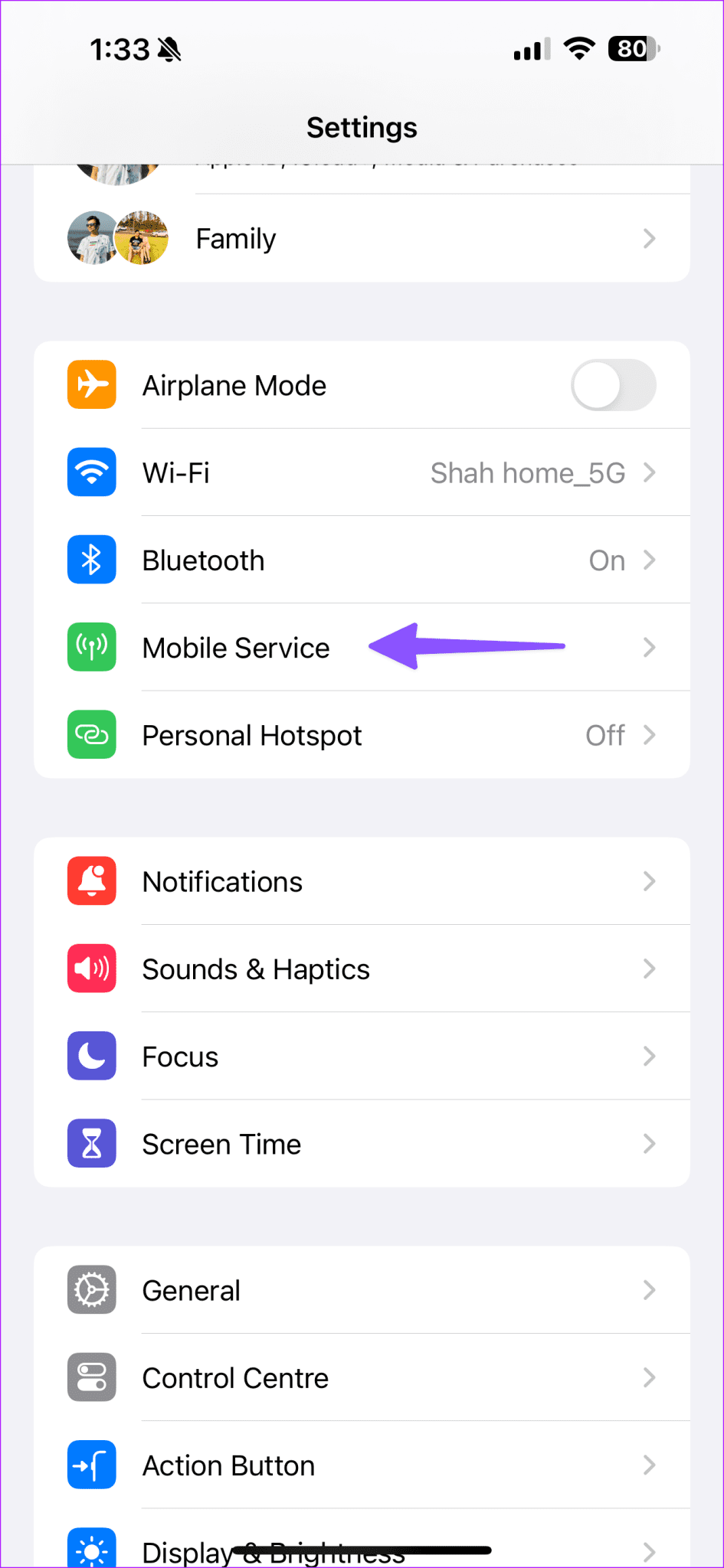The width and height of the screenshot is (724, 1568).
Task: Open the Family settings row
Action: point(362,239)
